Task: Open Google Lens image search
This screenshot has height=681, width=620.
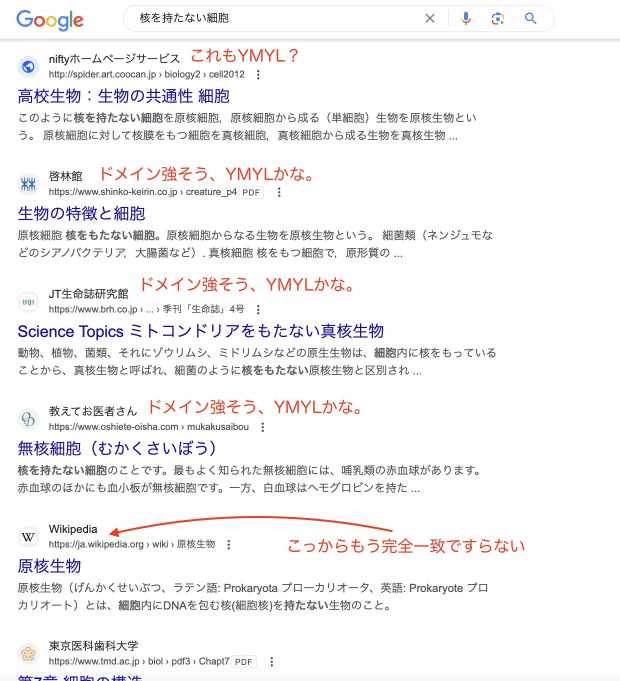Action: click(497, 18)
